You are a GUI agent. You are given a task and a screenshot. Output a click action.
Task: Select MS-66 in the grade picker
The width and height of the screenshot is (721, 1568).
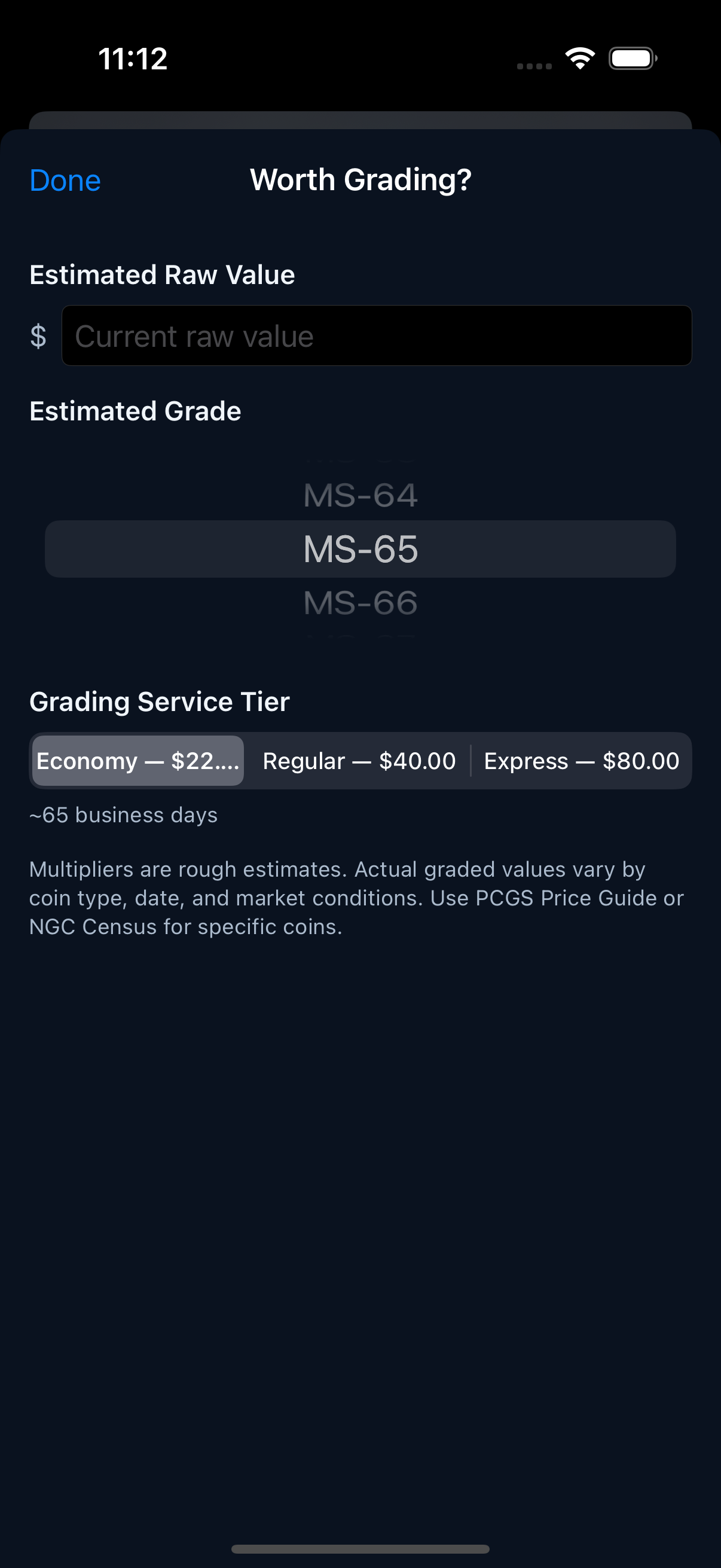360,604
